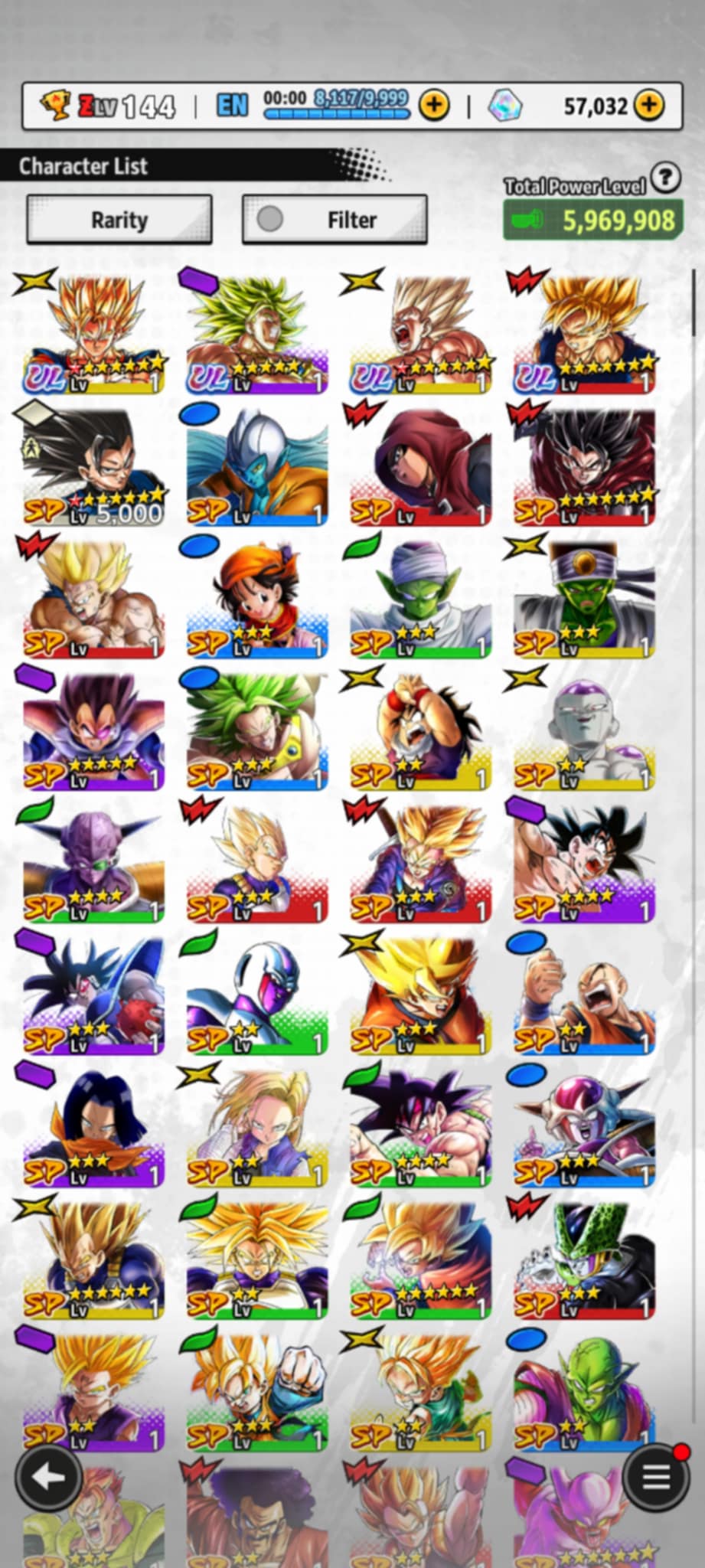This screenshot has width=705, height=1568.
Task: Open the hamburger menu button
Action: pos(656,1477)
